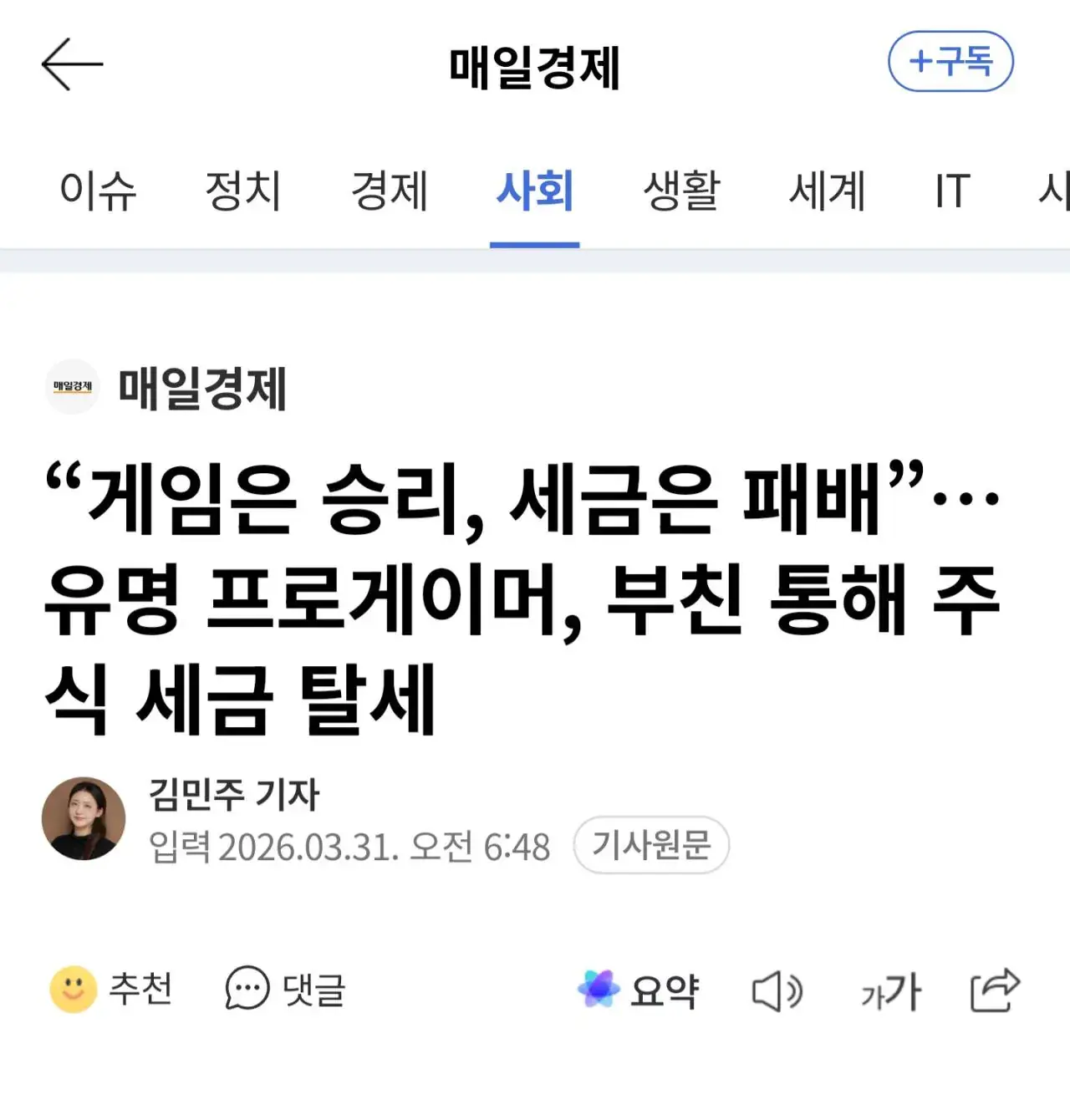Image resolution: width=1070 pixels, height=1120 pixels.
Task: Subscribe with the +구독 button
Action: pyautogui.click(x=950, y=61)
